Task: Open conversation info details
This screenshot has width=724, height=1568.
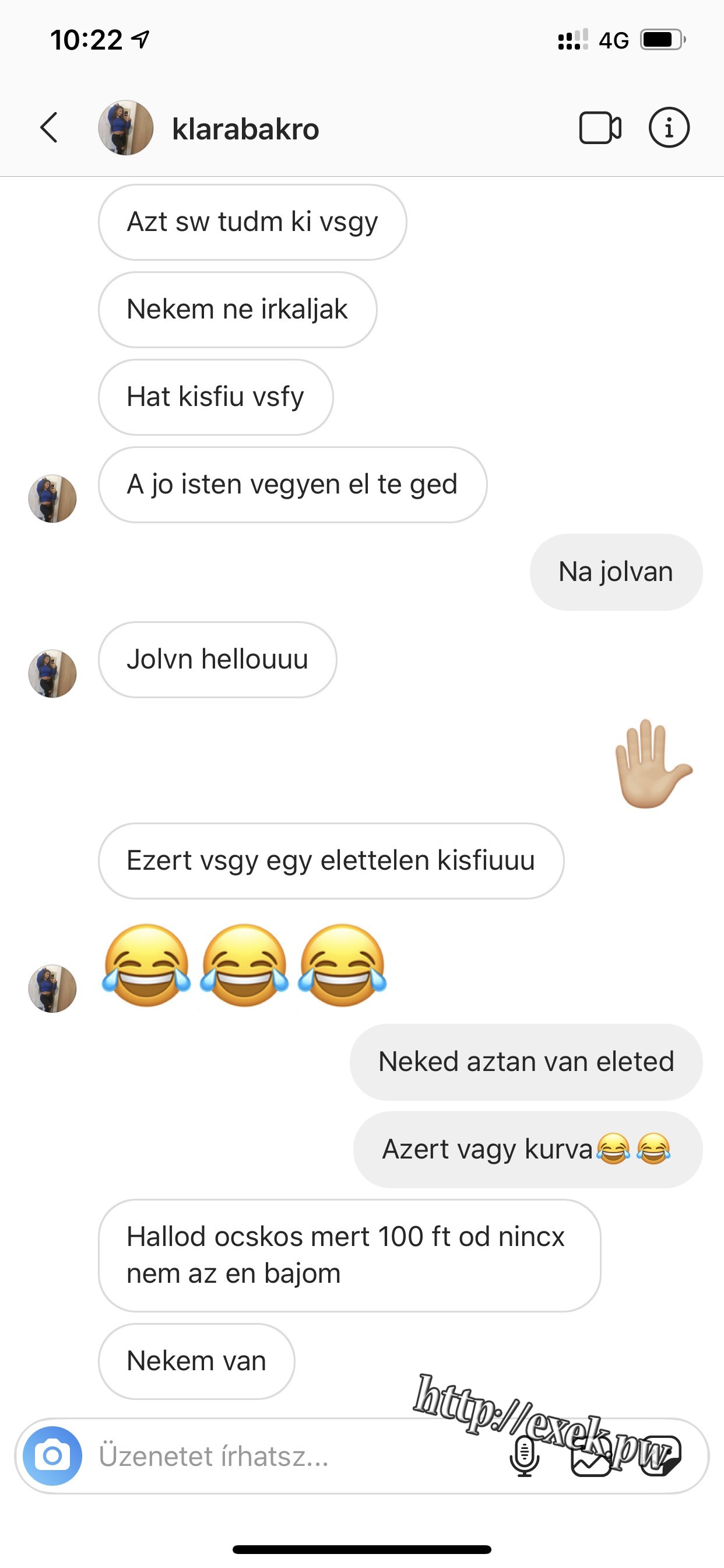Action: click(669, 128)
